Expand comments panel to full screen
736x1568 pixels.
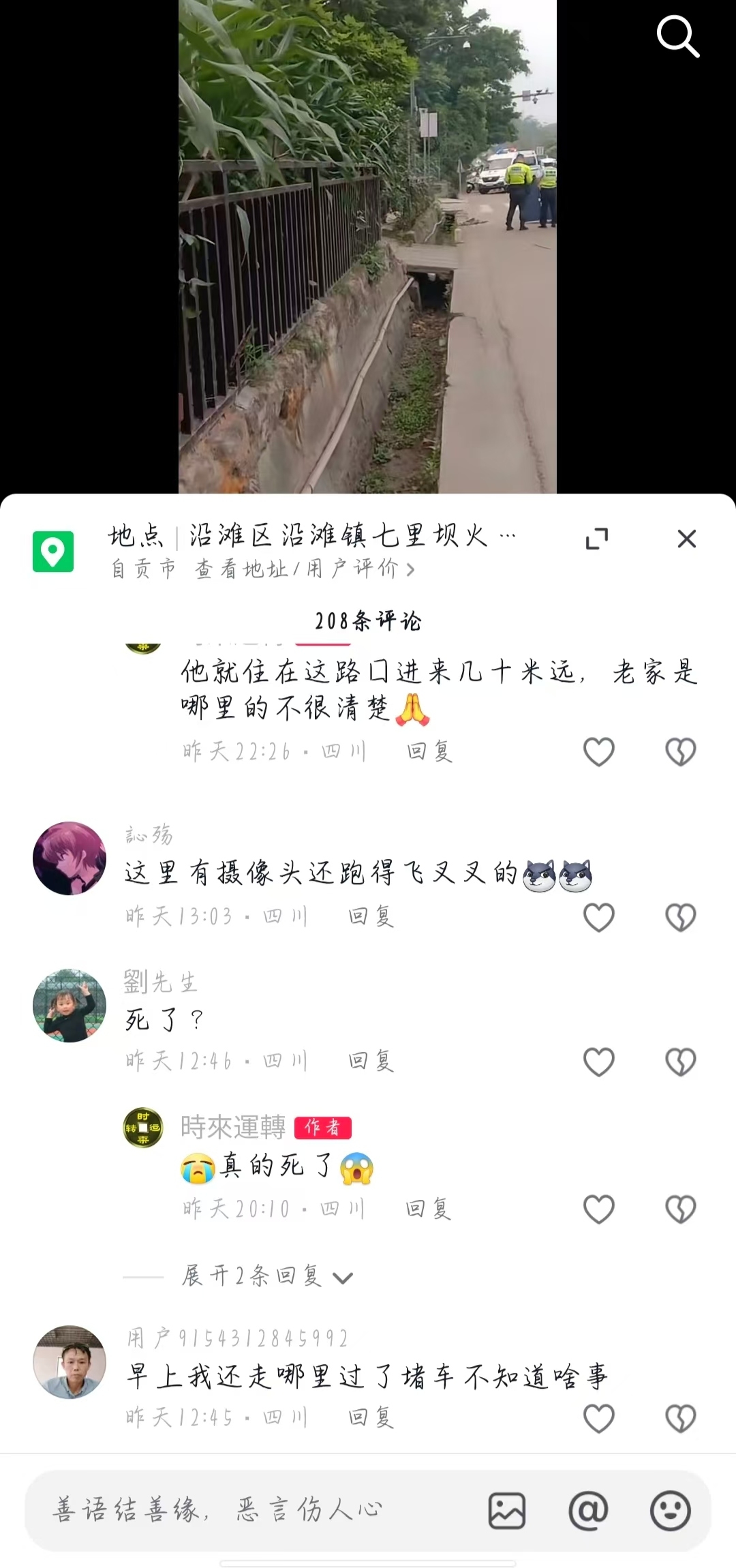click(x=597, y=539)
